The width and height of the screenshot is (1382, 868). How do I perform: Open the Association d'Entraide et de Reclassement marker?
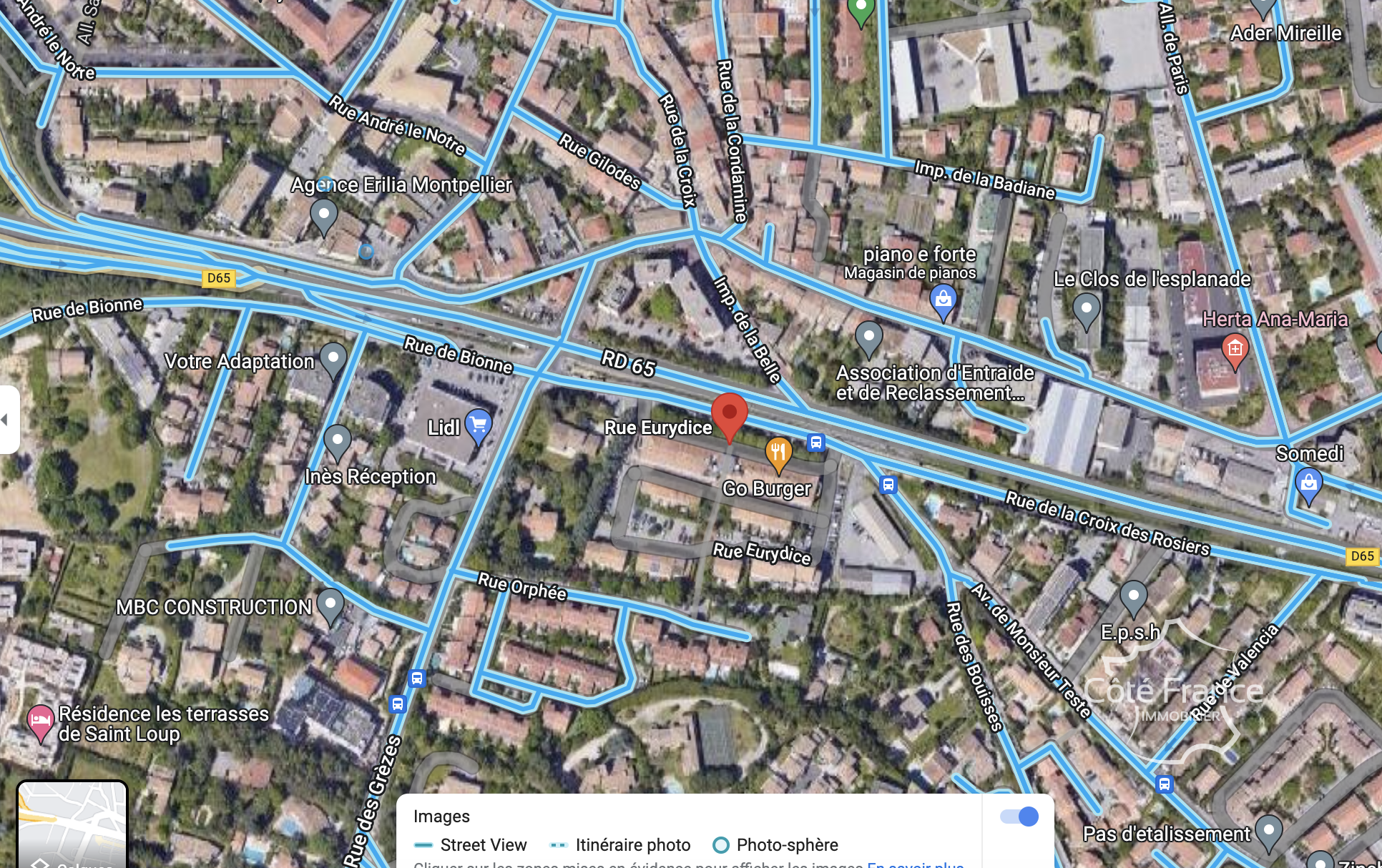coord(868,337)
